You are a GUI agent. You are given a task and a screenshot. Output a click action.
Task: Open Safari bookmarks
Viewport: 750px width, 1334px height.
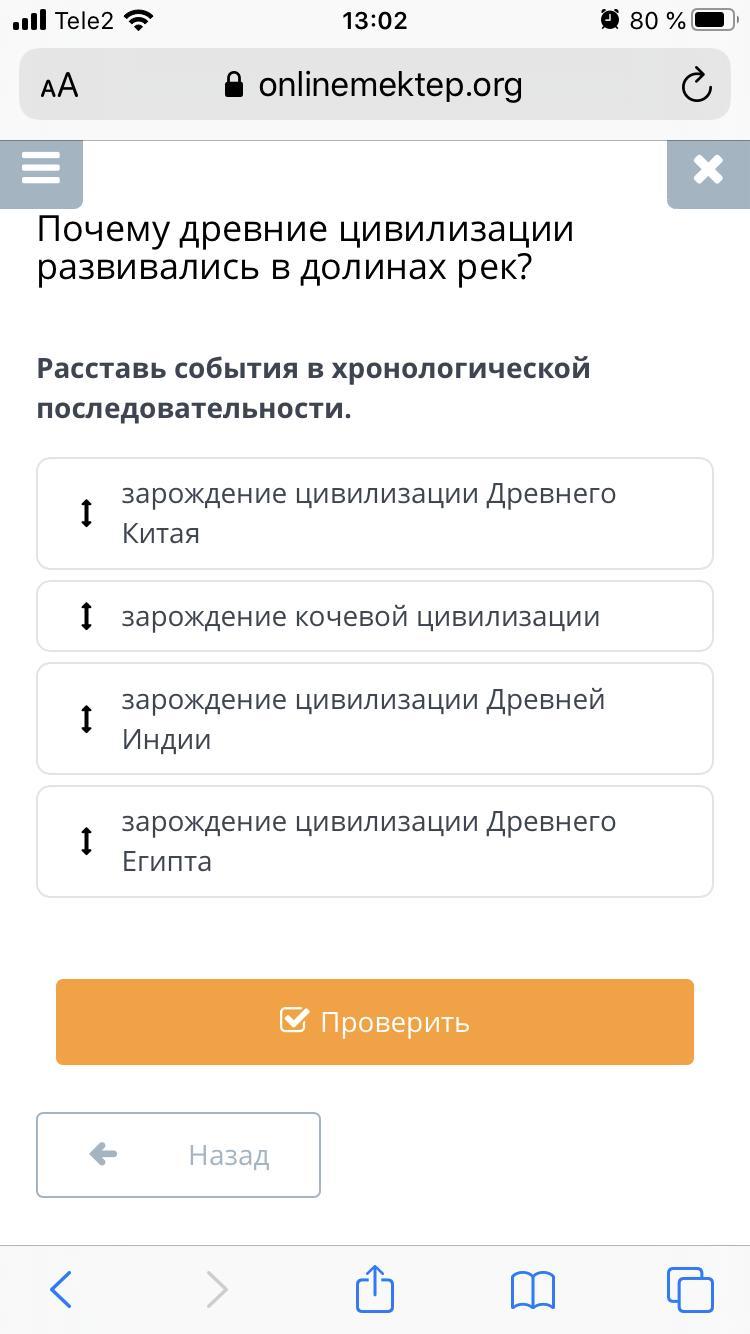pyautogui.click(x=532, y=1289)
